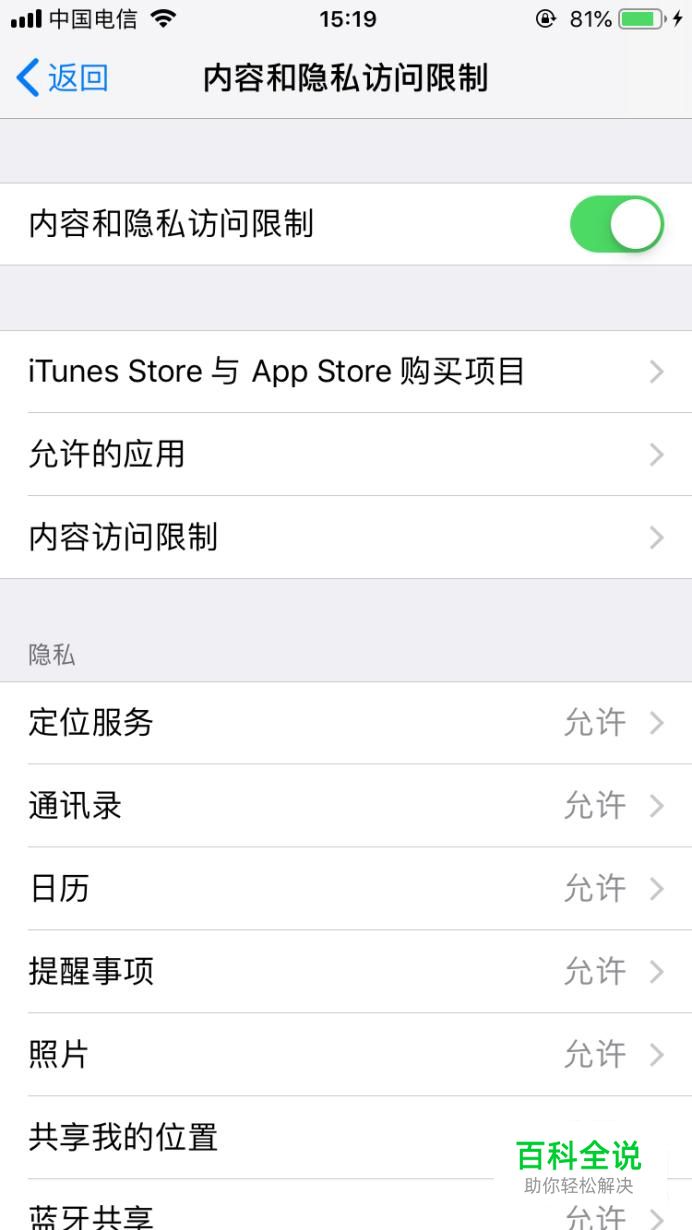Open iTunes Store 与 App Store 购买项目
The height and width of the screenshot is (1230, 692).
(x=346, y=372)
